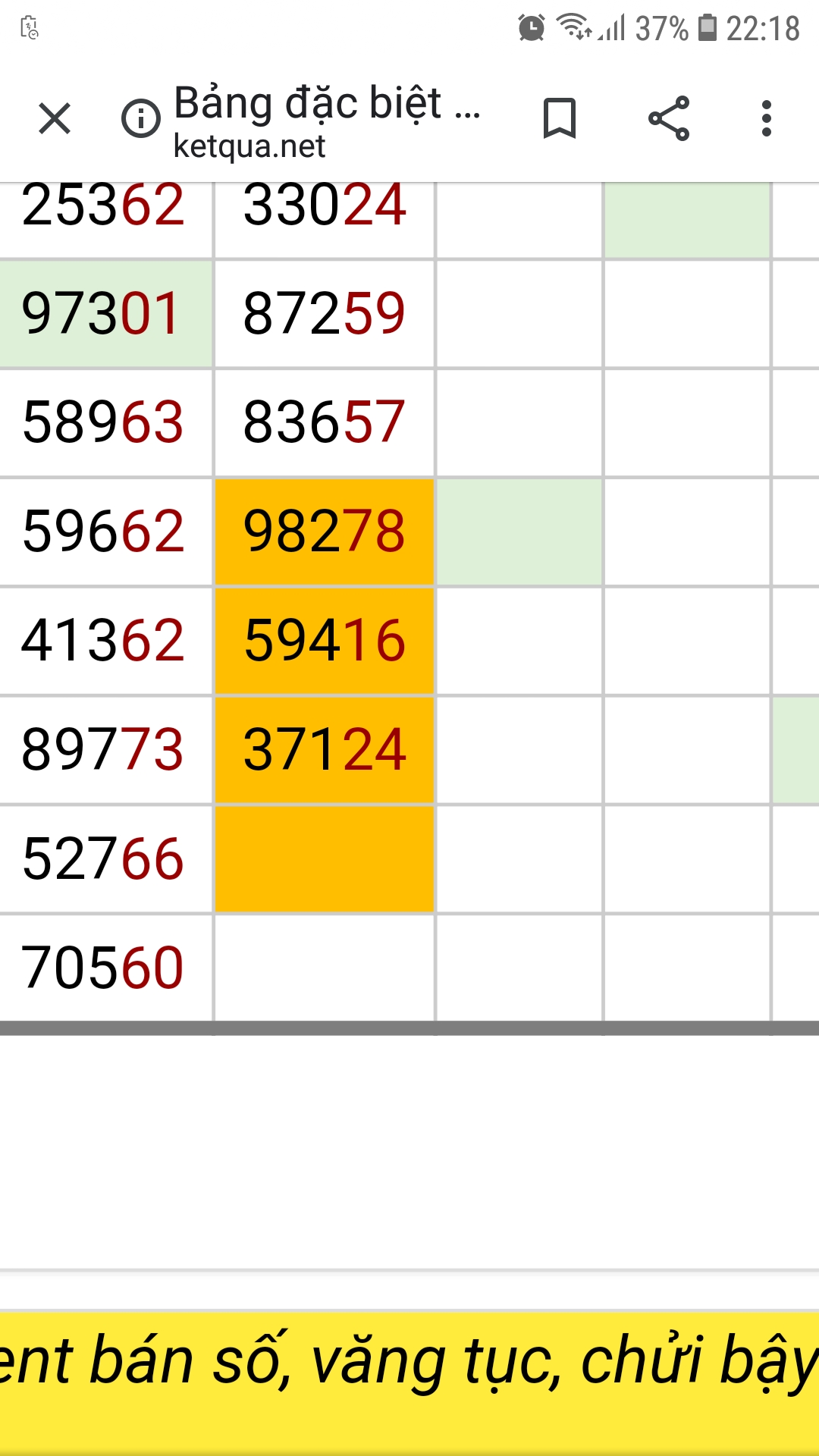
Task: View site info for ketqua.net
Action: click(x=141, y=119)
